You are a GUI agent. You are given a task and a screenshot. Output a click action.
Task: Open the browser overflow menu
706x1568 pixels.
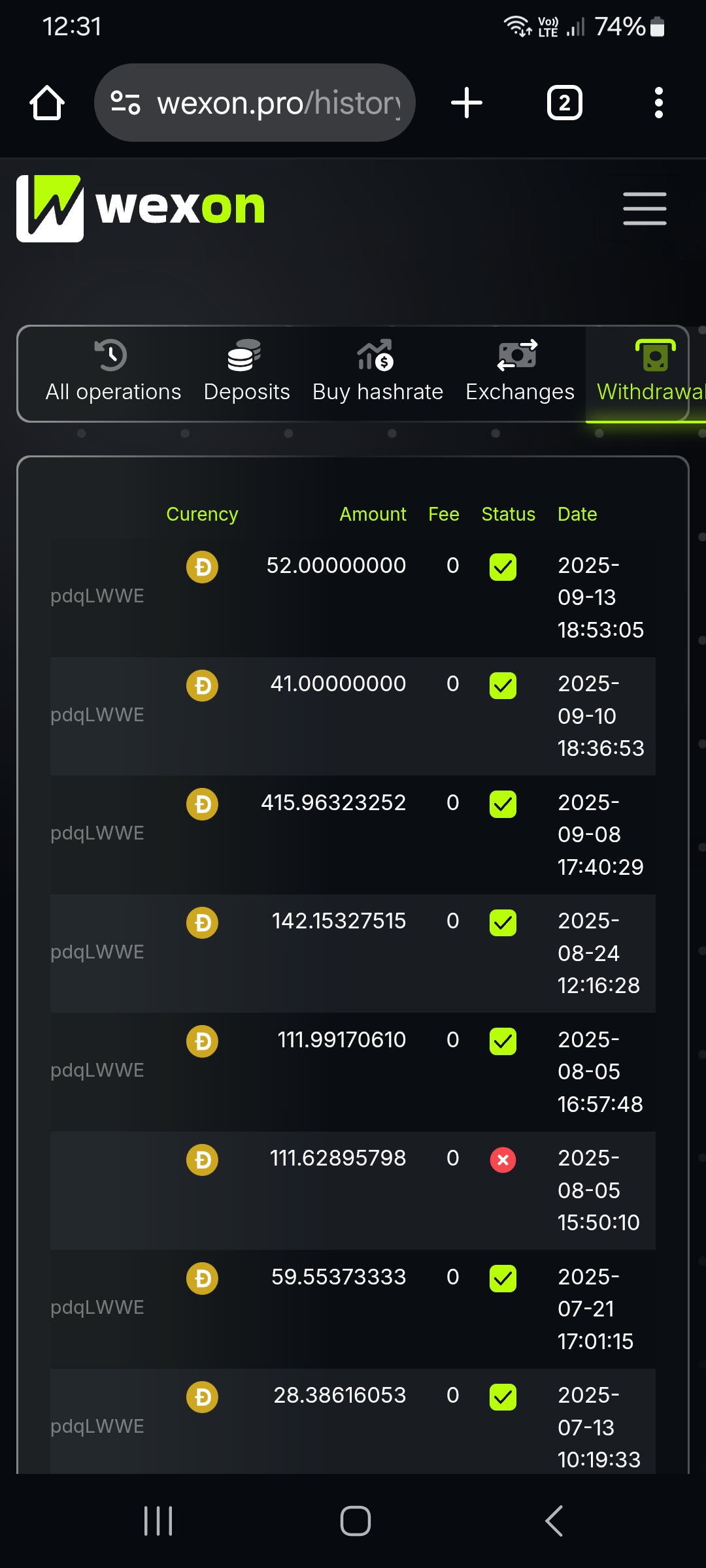(x=658, y=103)
